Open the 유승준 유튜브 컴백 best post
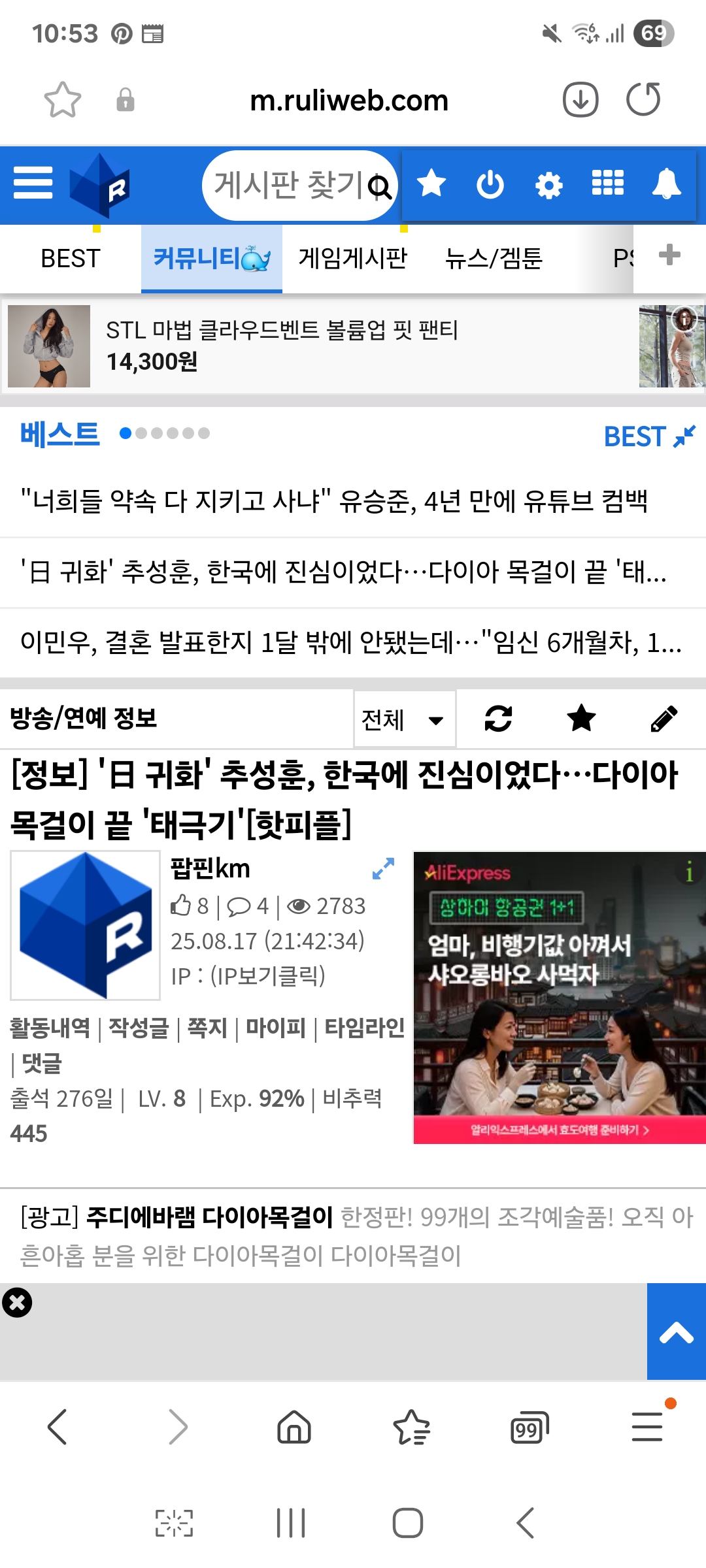The image size is (706, 1568). coord(333,502)
